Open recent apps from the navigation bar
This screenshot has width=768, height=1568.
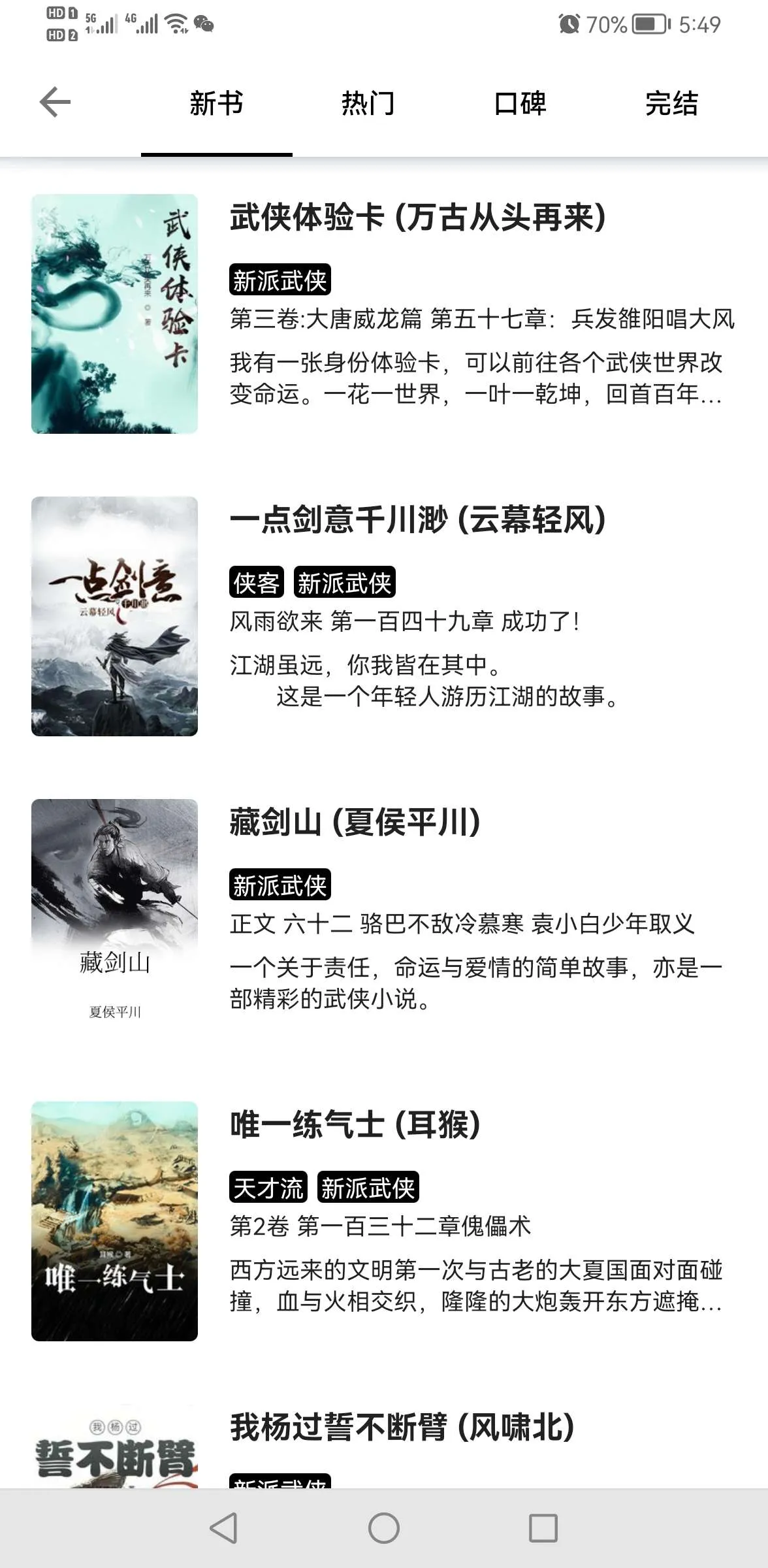click(543, 1528)
